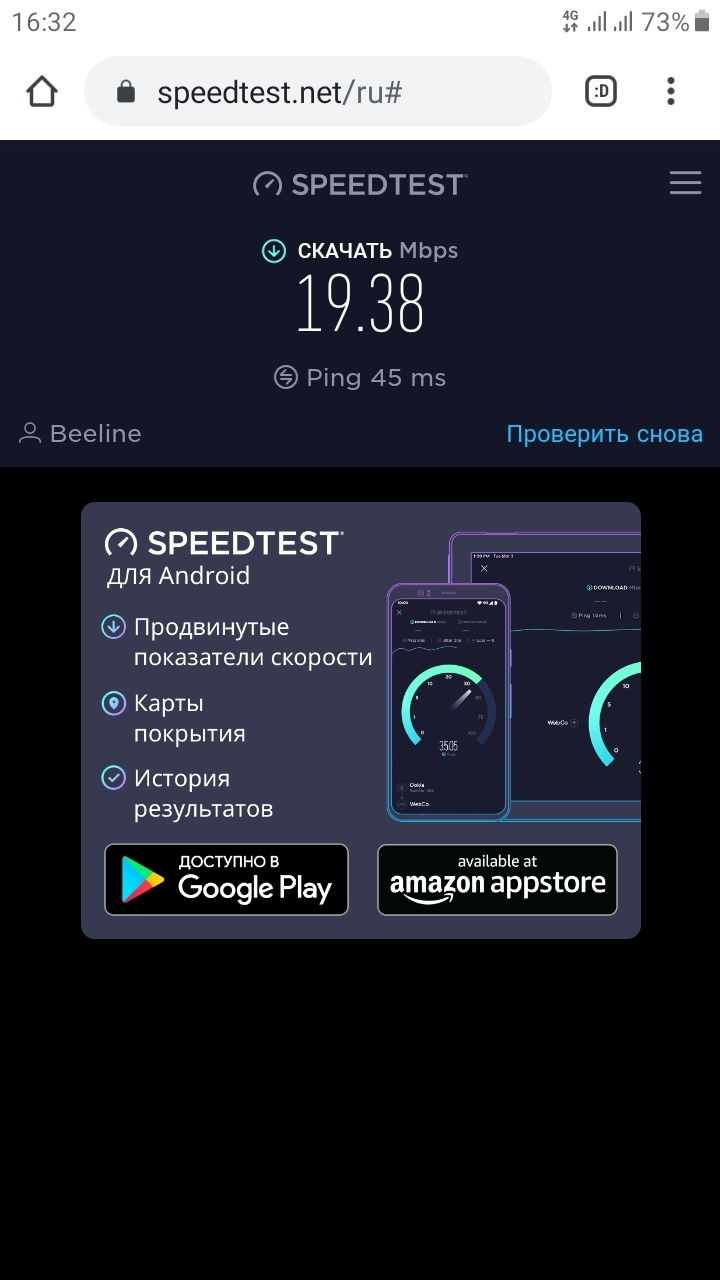Tap the Speedtest logo in header

[360, 184]
